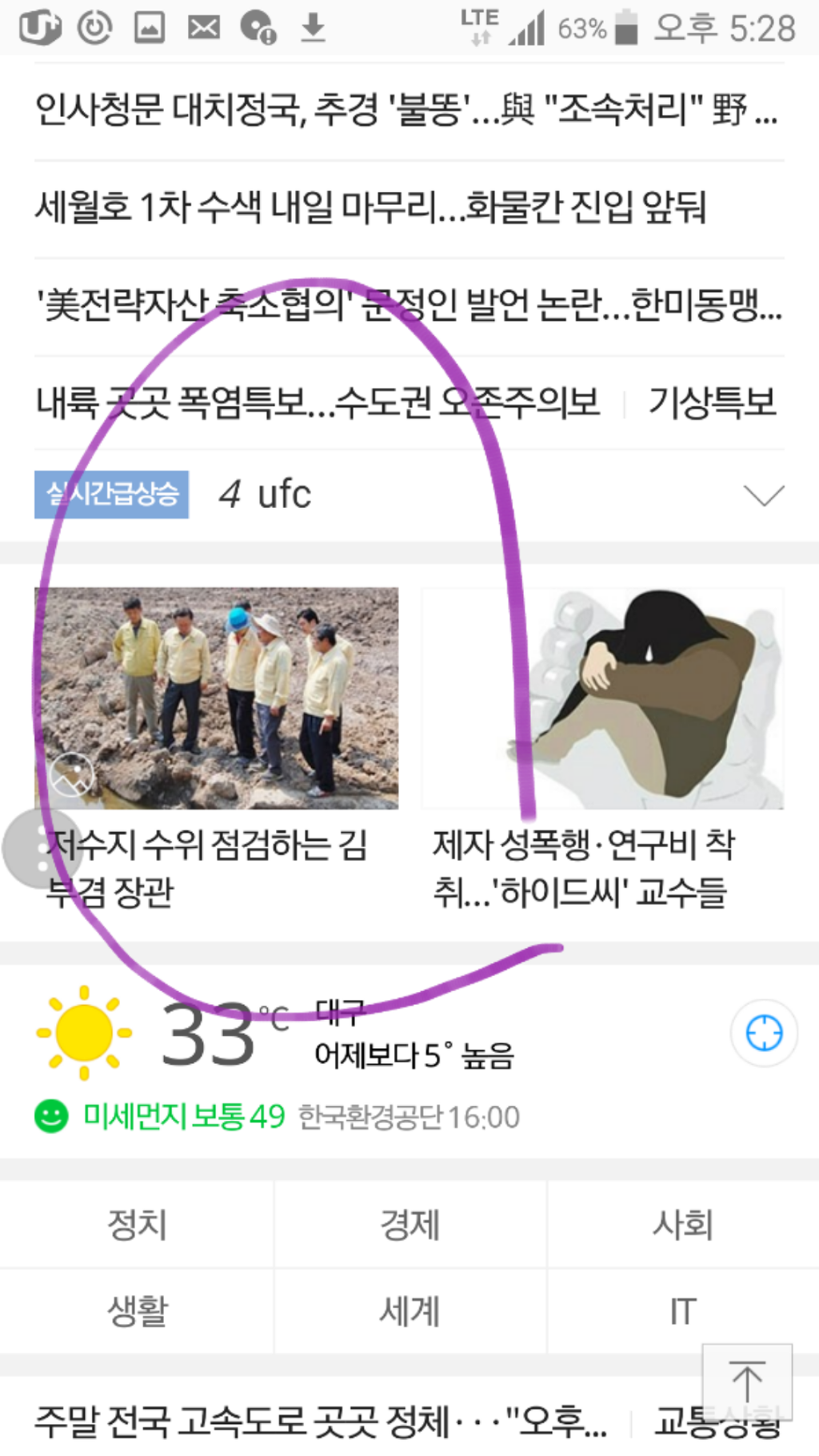Refresh weather using current location icon

coord(763,1034)
